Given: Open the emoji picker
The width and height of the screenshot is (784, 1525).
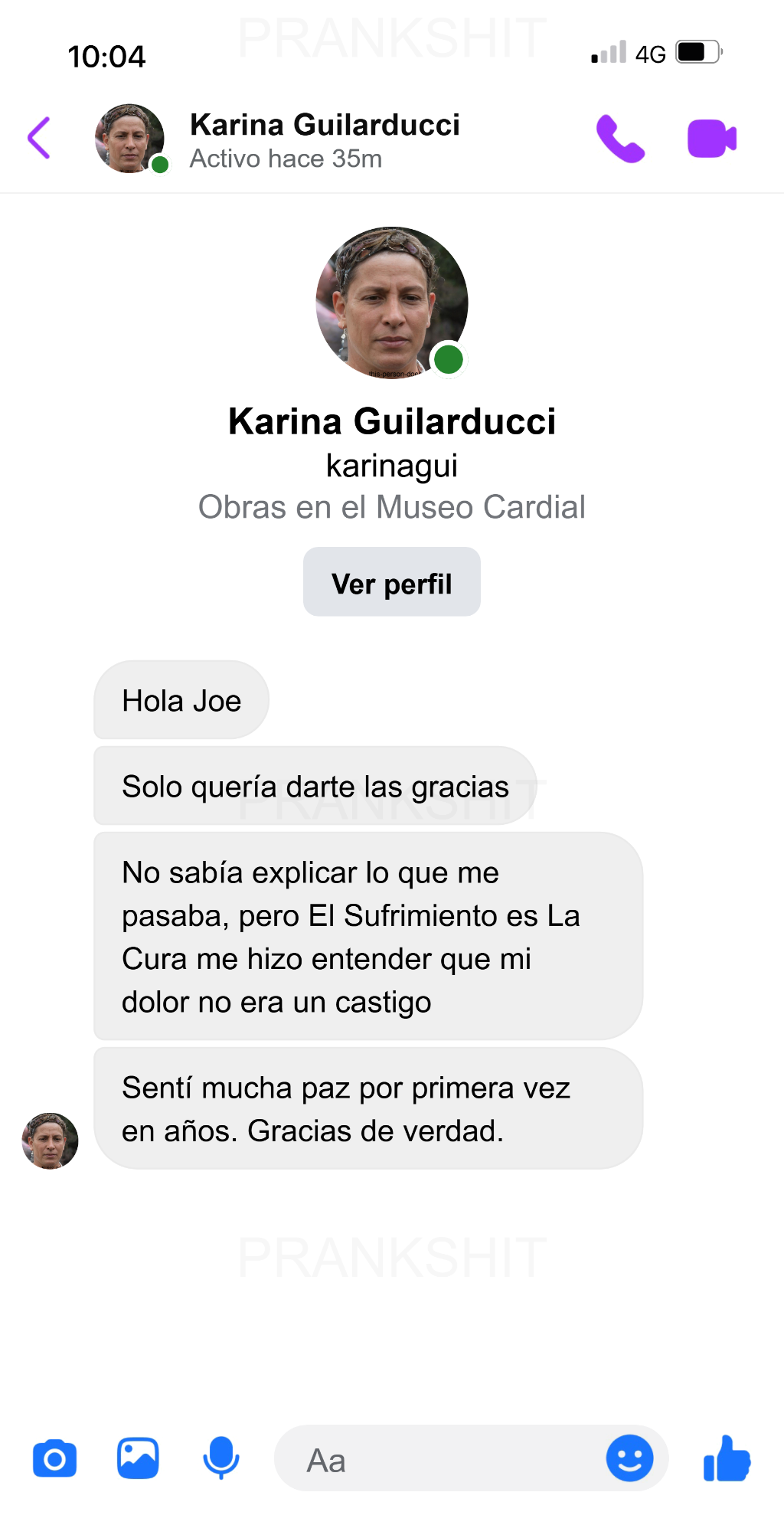Looking at the screenshot, I should 629,1458.
